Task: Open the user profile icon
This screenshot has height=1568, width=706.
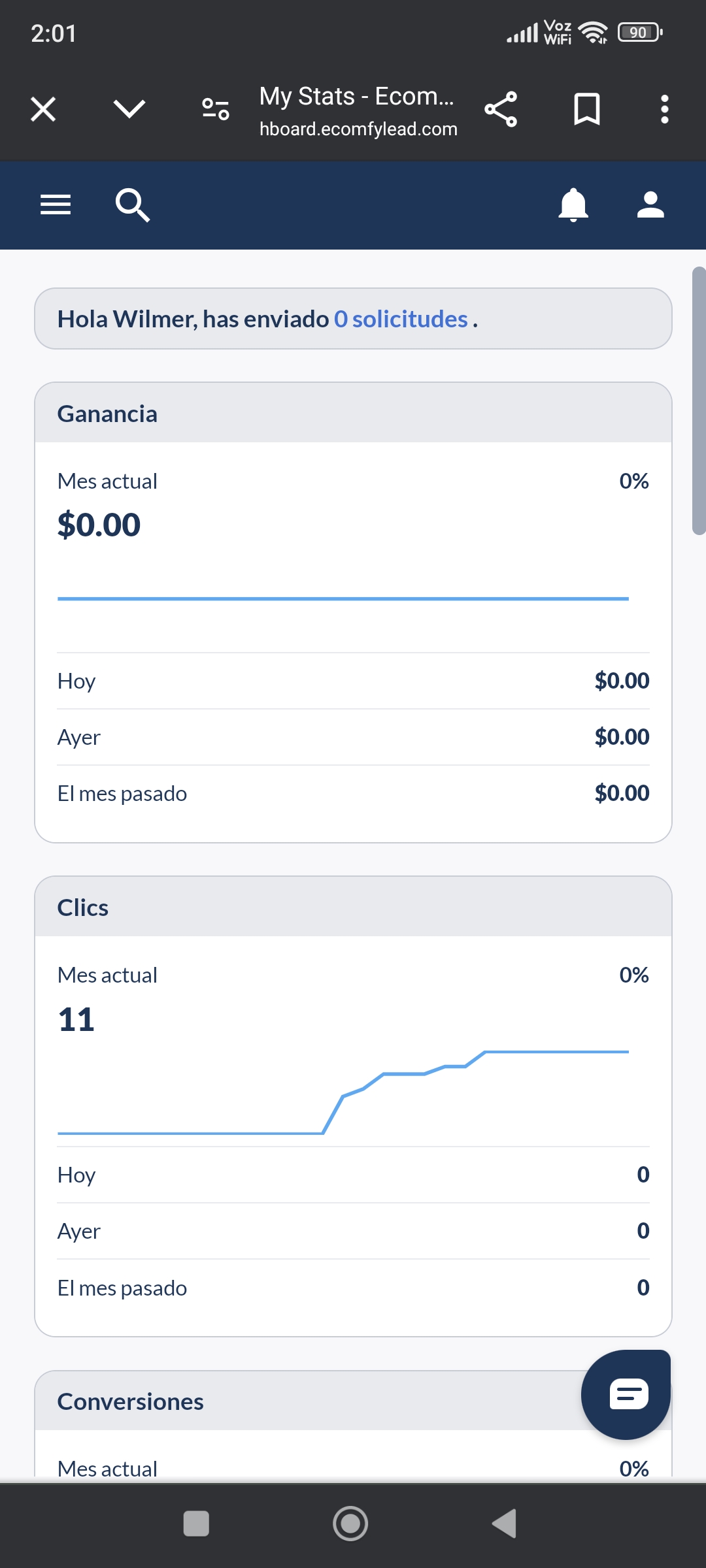Action: (x=650, y=204)
